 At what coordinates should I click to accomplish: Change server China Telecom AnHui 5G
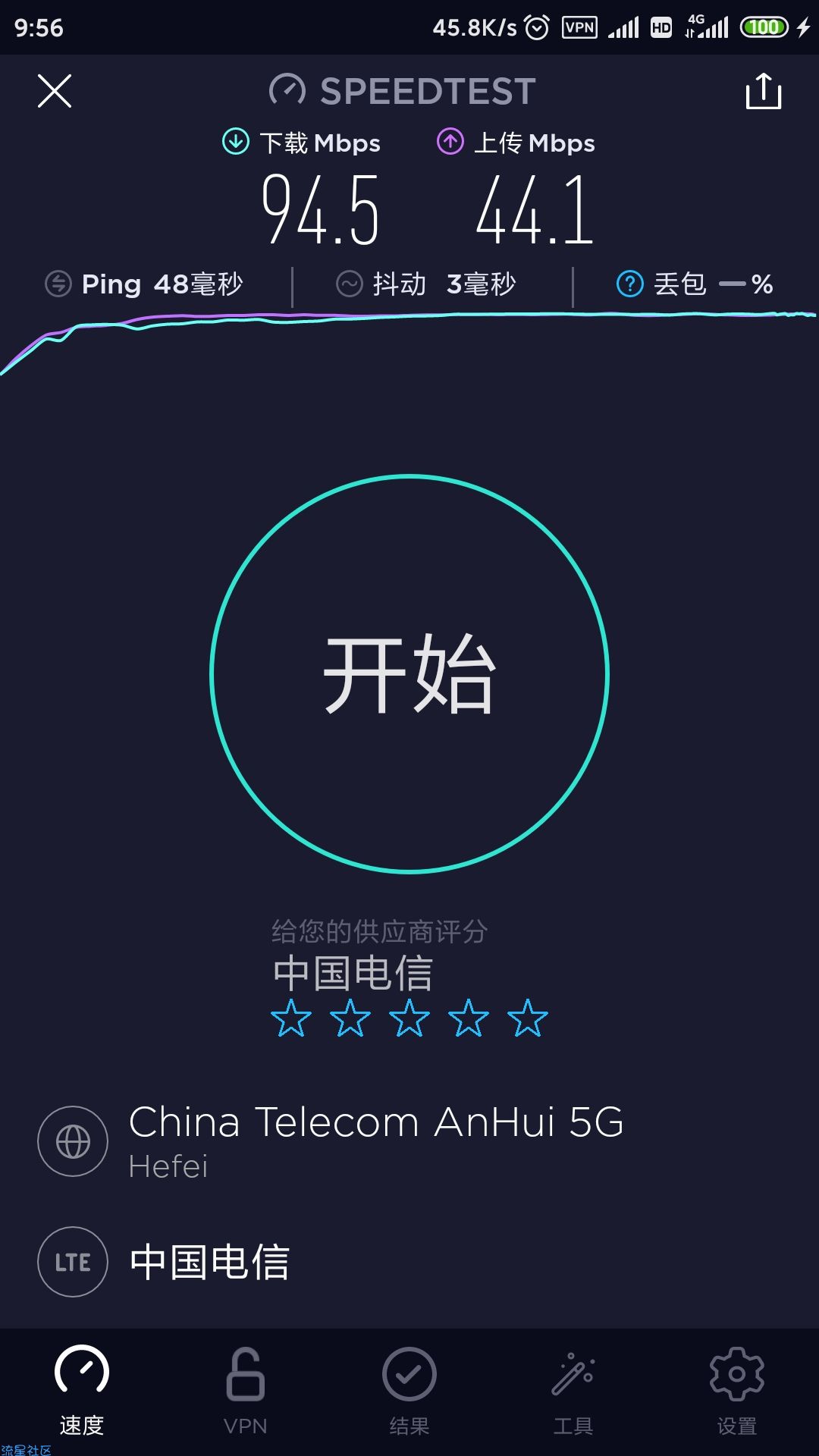click(409, 1141)
